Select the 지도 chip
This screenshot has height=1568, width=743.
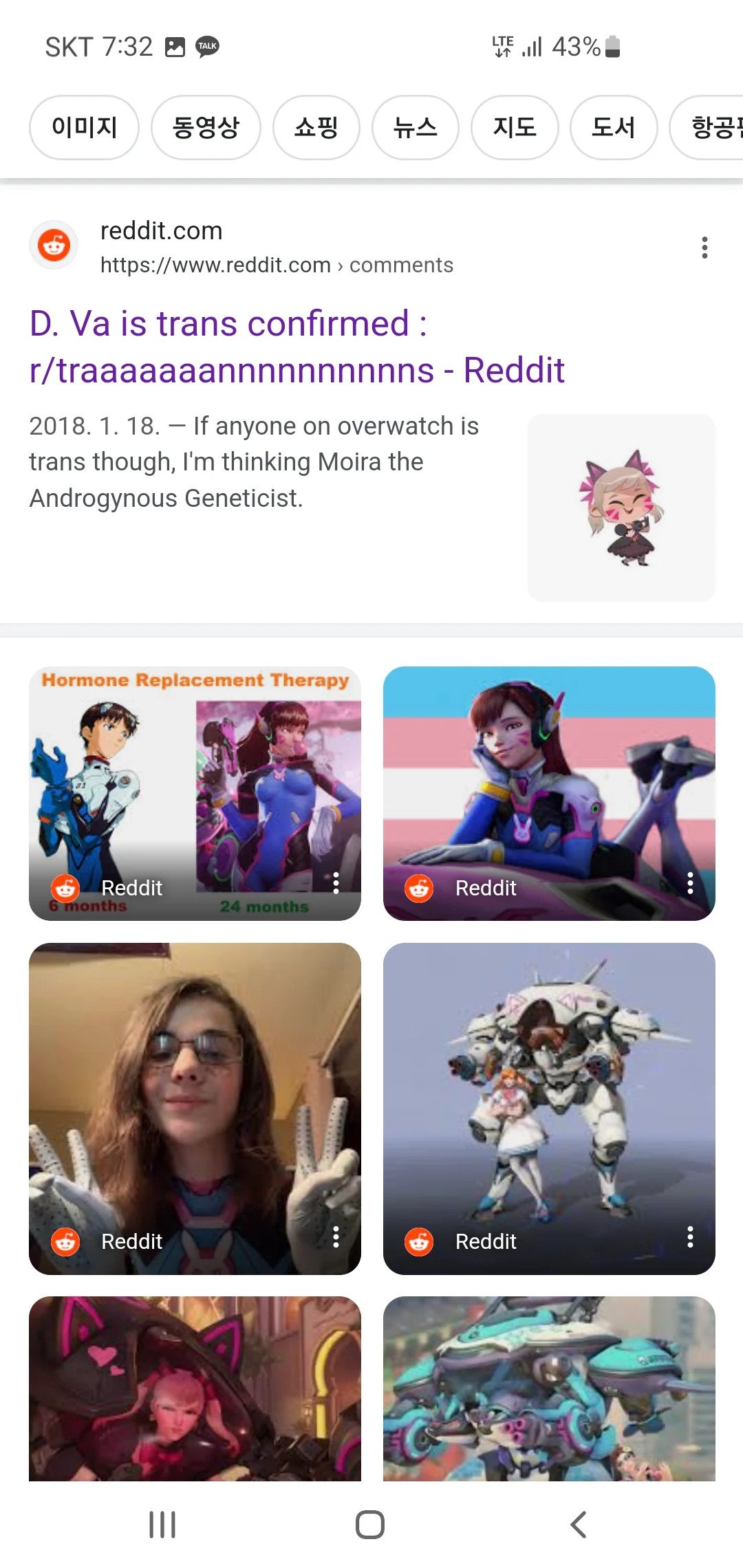(x=515, y=127)
